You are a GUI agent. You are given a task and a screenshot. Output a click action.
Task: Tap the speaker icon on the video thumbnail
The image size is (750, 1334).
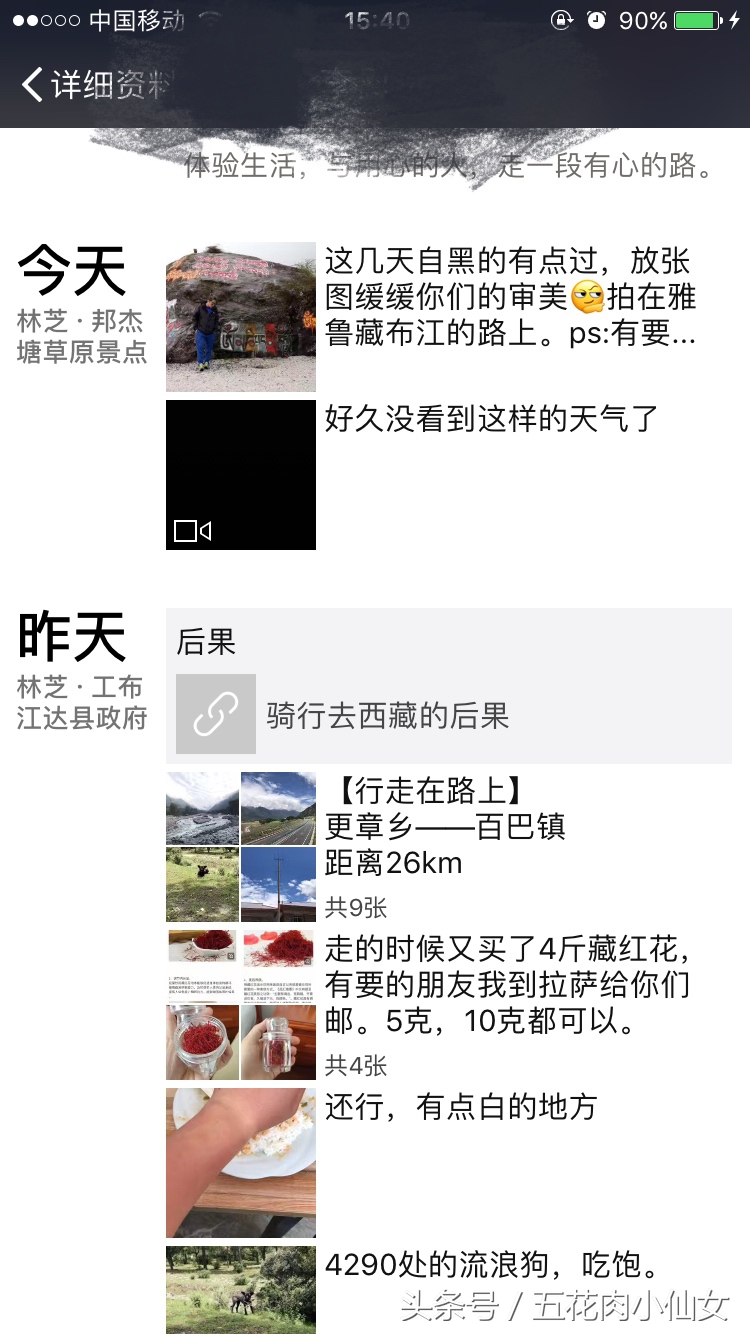[206, 533]
